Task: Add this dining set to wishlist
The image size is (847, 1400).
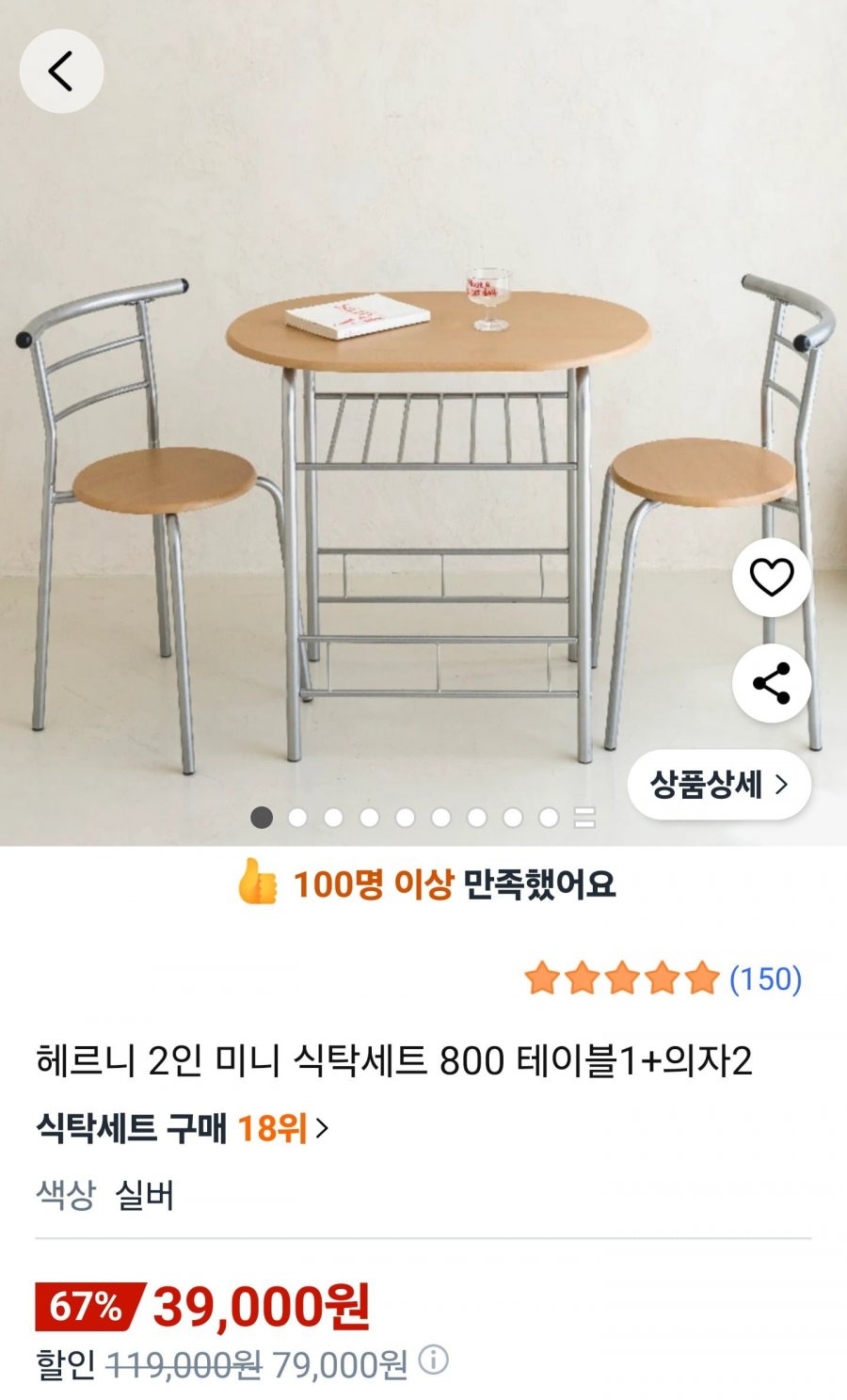Action: pos(772,578)
